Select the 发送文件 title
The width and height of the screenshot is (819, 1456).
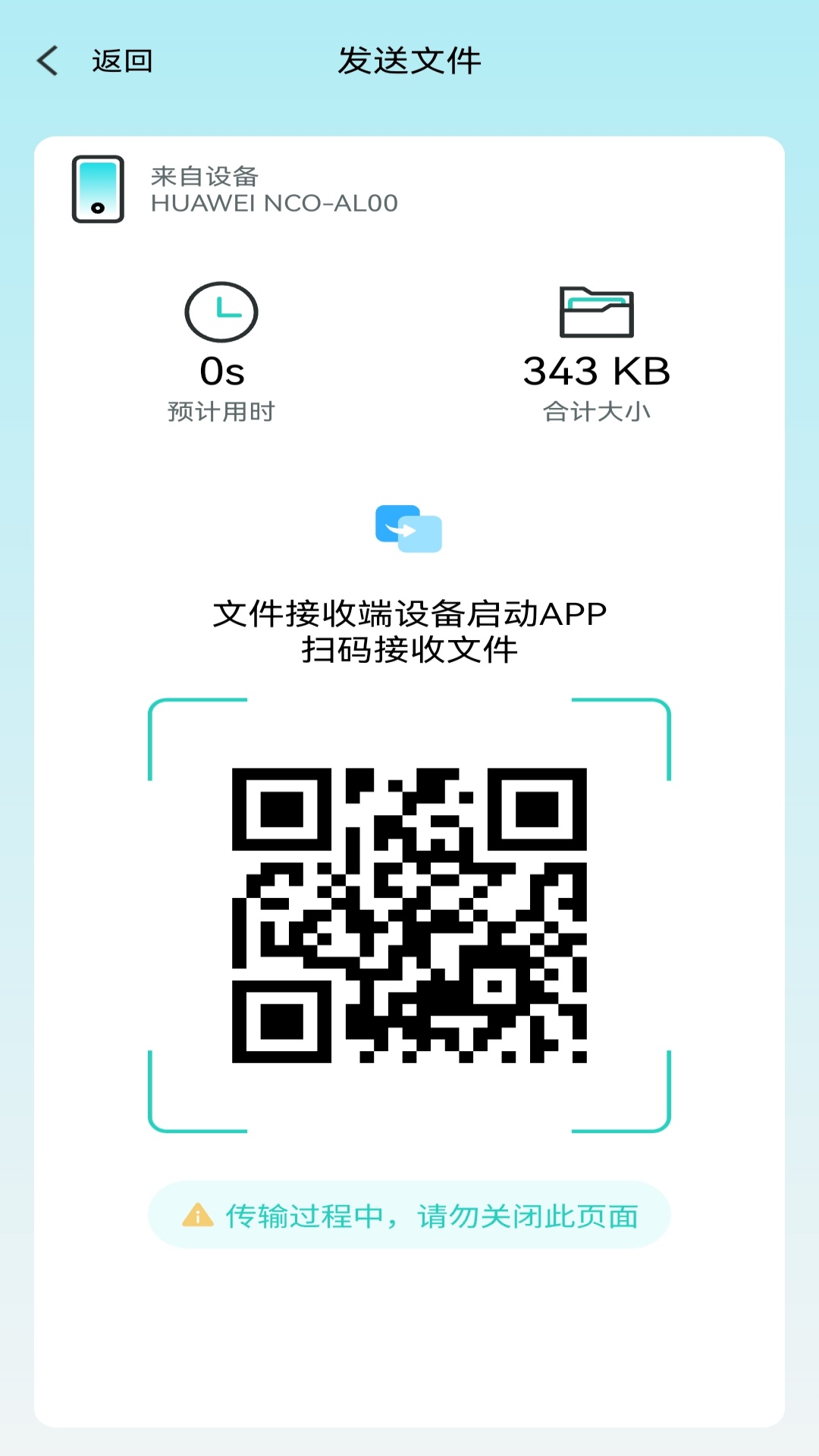[x=409, y=60]
